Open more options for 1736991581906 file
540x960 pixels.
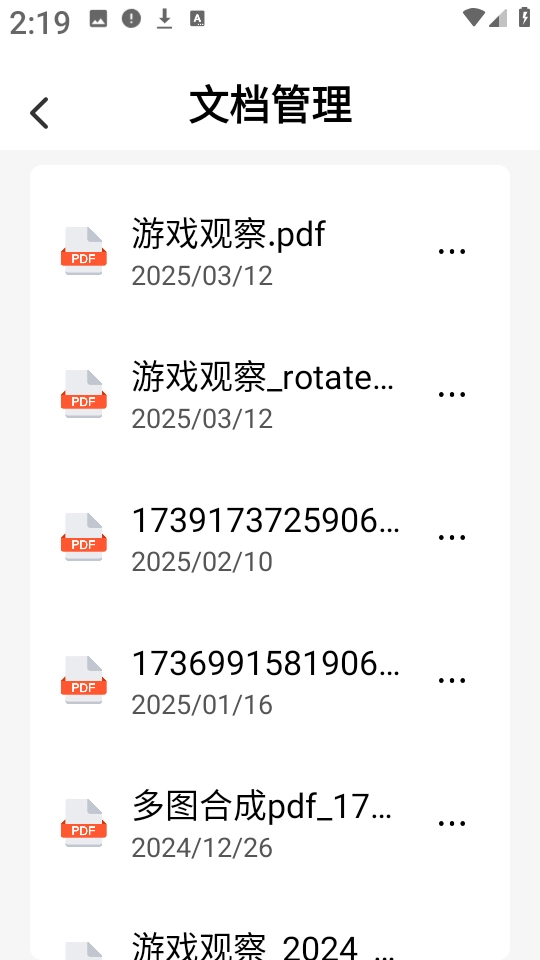[452, 680]
